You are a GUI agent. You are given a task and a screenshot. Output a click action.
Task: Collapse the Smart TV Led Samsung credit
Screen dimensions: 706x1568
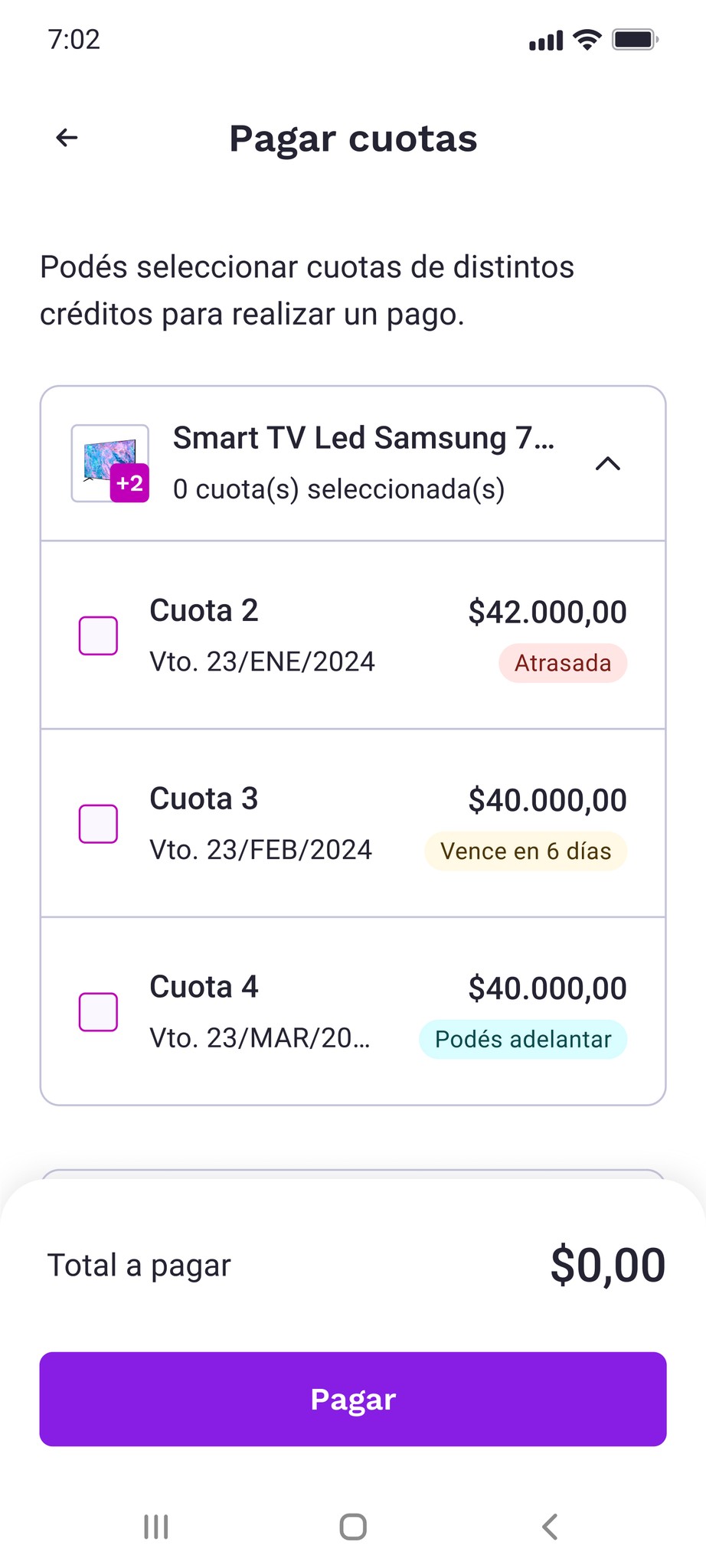[x=607, y=464]
